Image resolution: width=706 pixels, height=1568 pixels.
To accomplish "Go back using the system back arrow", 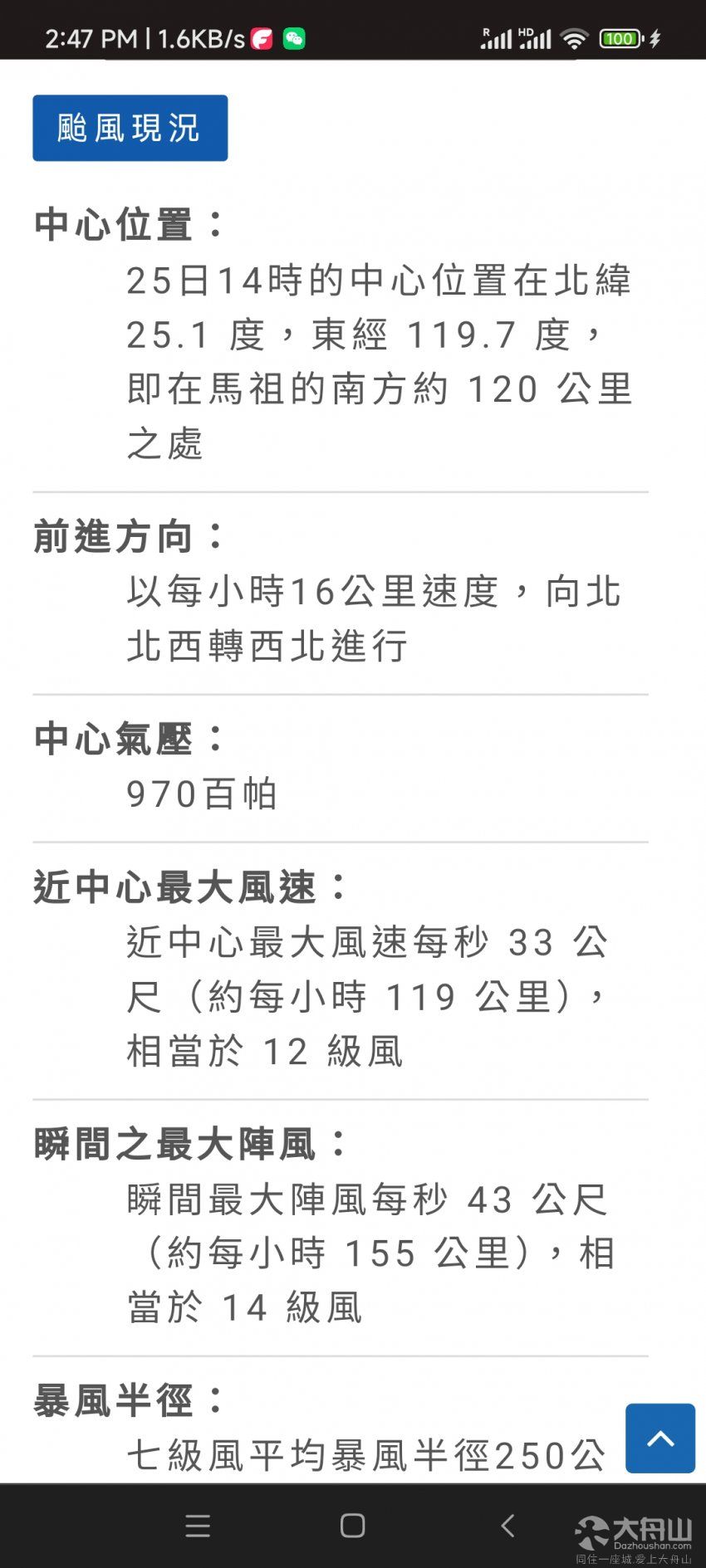I will tap(508, 1526).
